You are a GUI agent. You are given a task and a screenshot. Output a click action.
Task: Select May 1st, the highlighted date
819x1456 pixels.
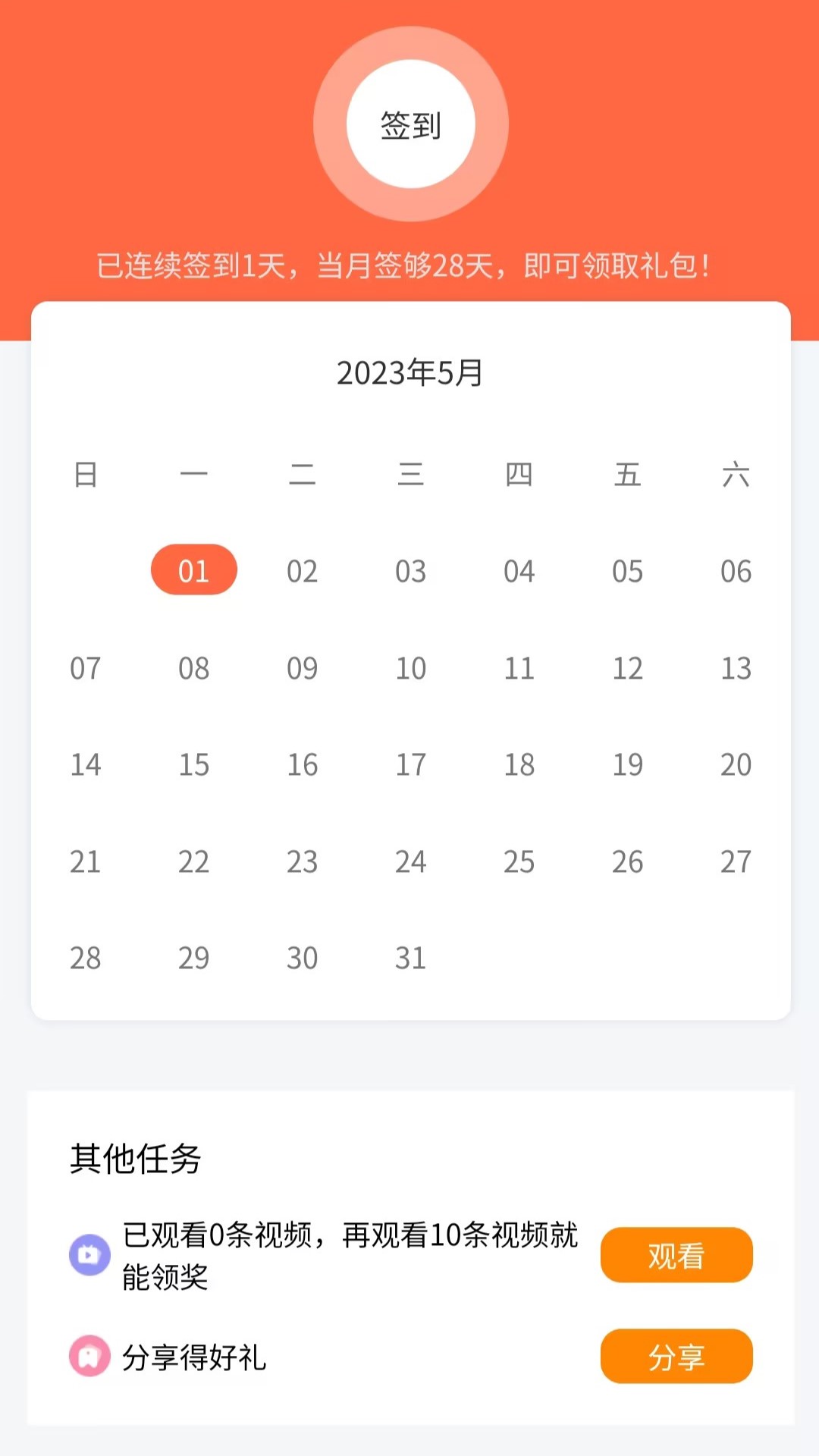pyautogui.click(x=194, y=570)
